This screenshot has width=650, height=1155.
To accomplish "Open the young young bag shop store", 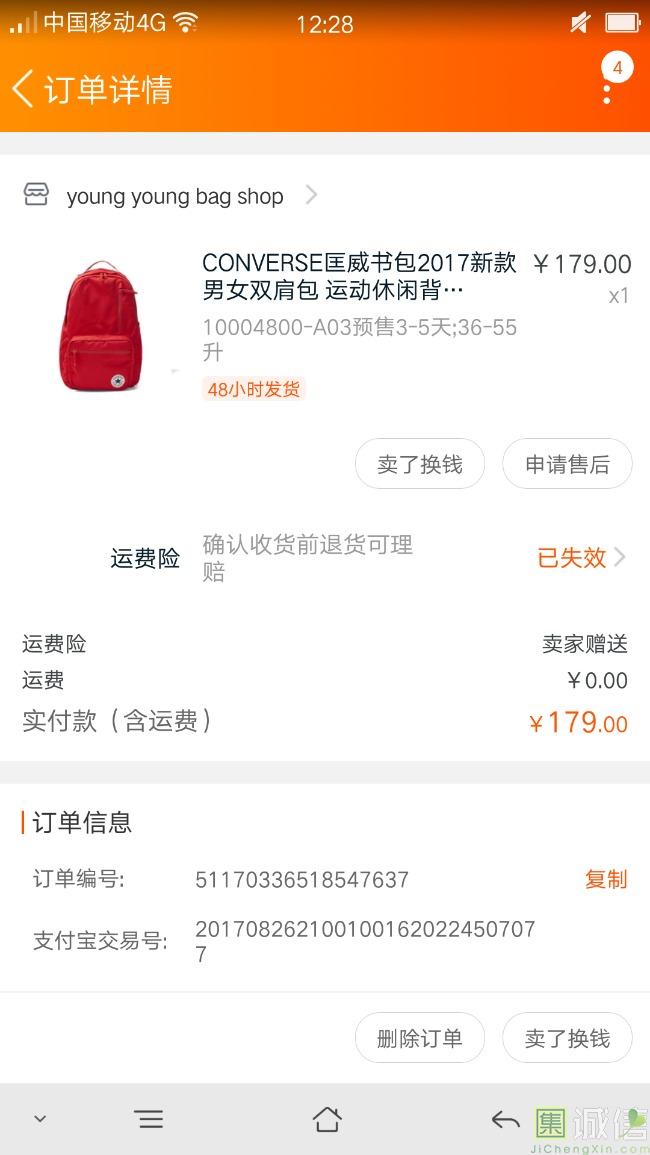I will click(175, 196).
